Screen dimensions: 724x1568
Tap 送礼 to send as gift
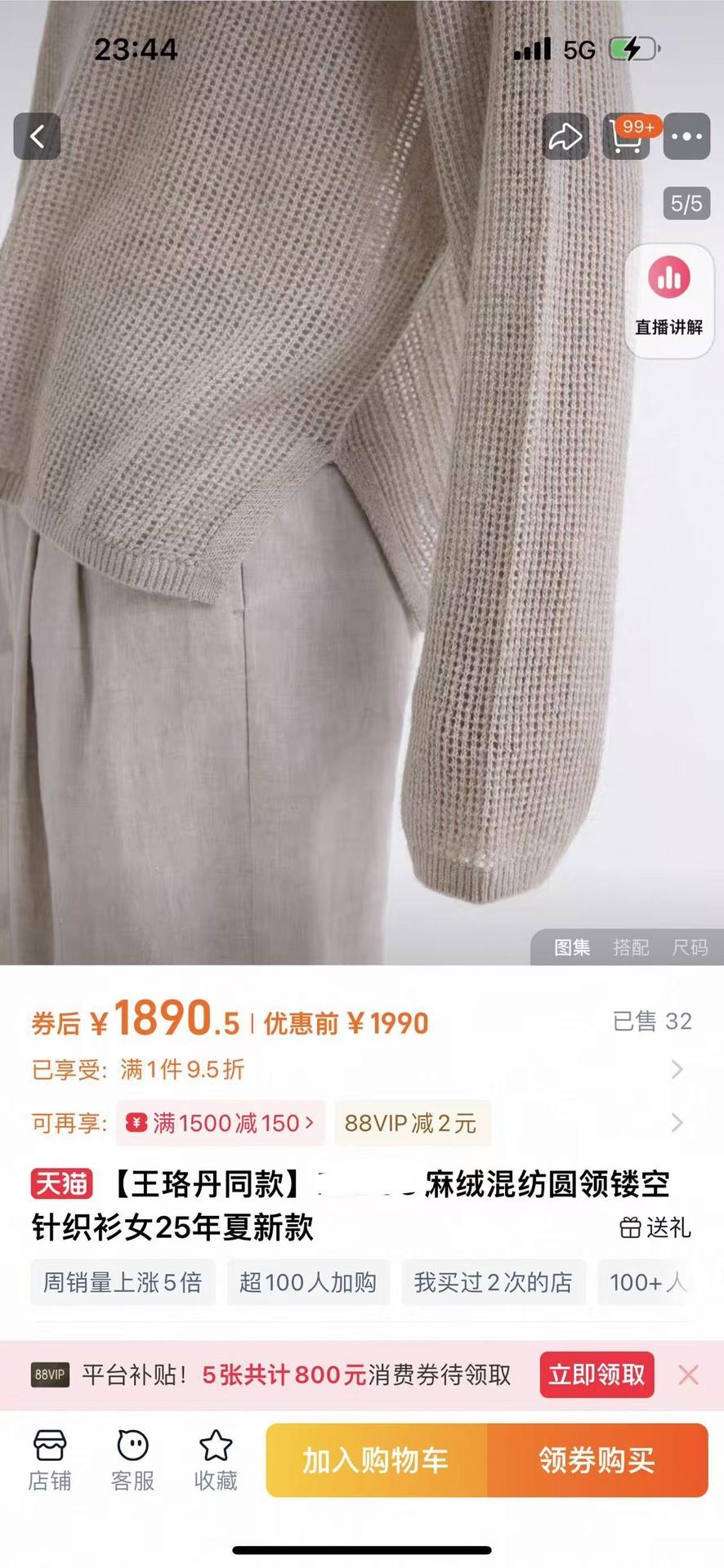coord(655,1227)
